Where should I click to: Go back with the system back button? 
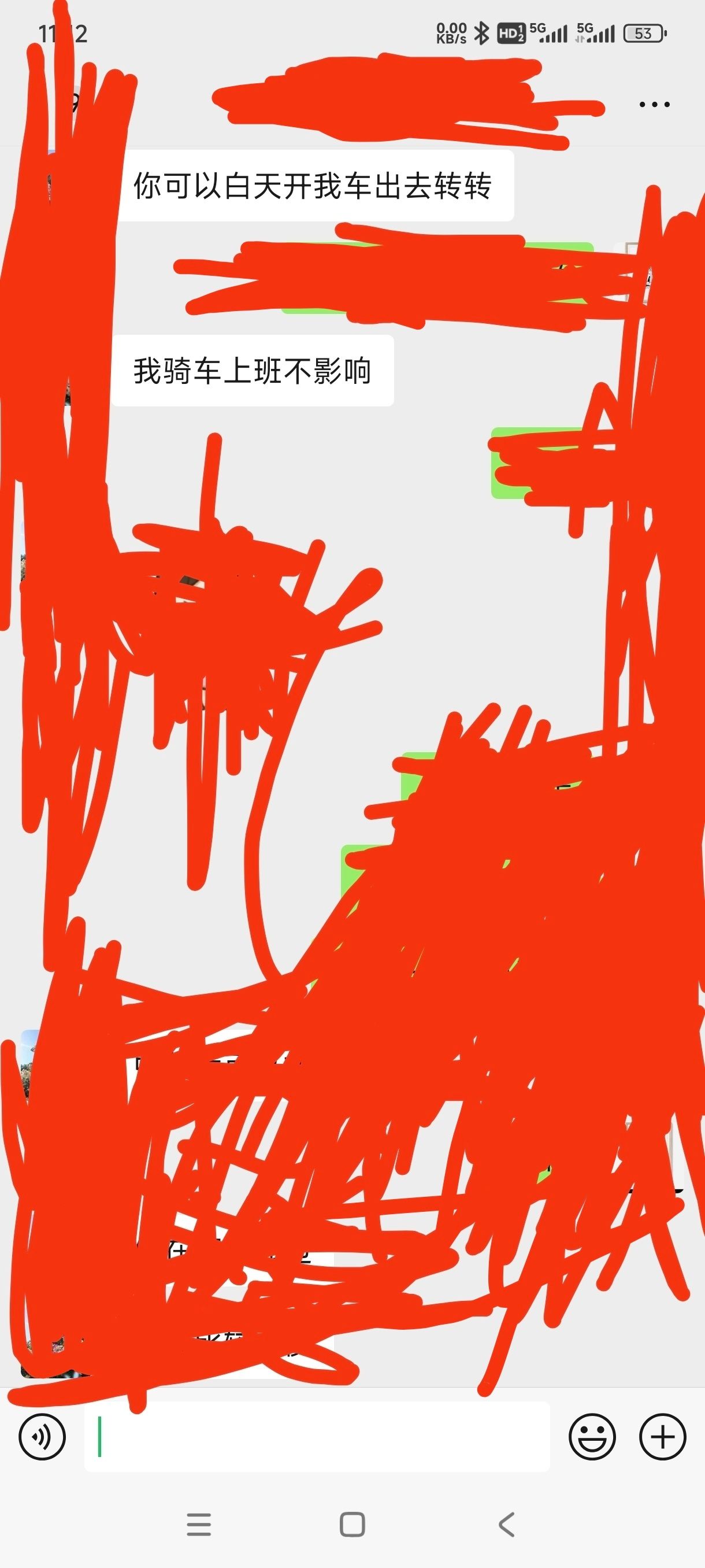click(506, 1524)
